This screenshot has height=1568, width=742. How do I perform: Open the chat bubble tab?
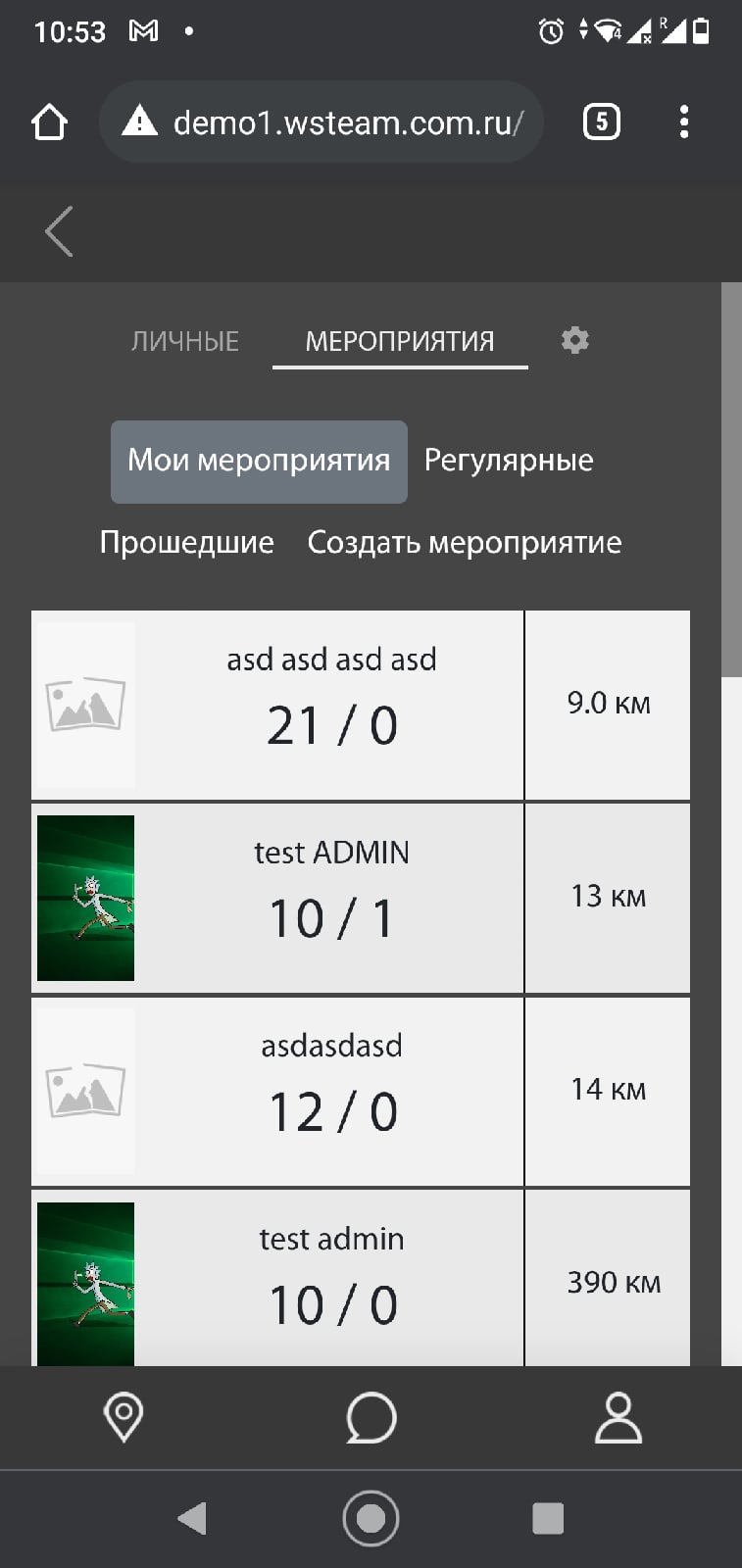pos(371,1417)
